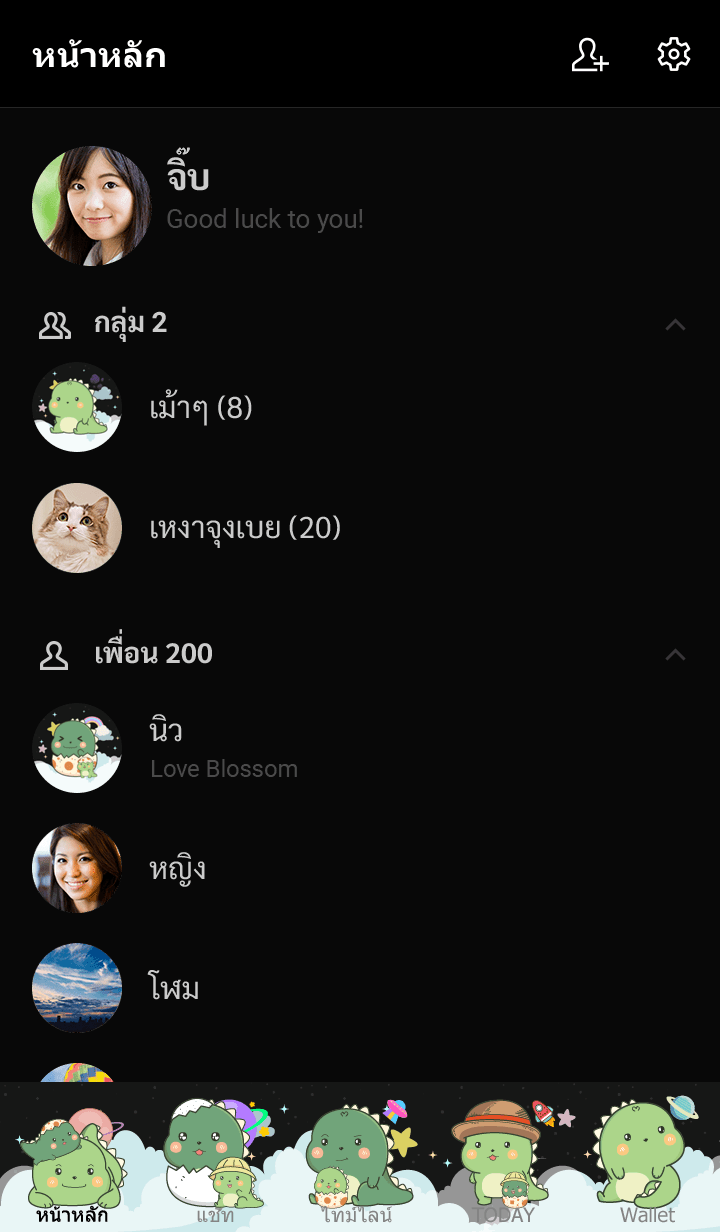
Task: Open the add friend icon
Action: coord(590,55)
